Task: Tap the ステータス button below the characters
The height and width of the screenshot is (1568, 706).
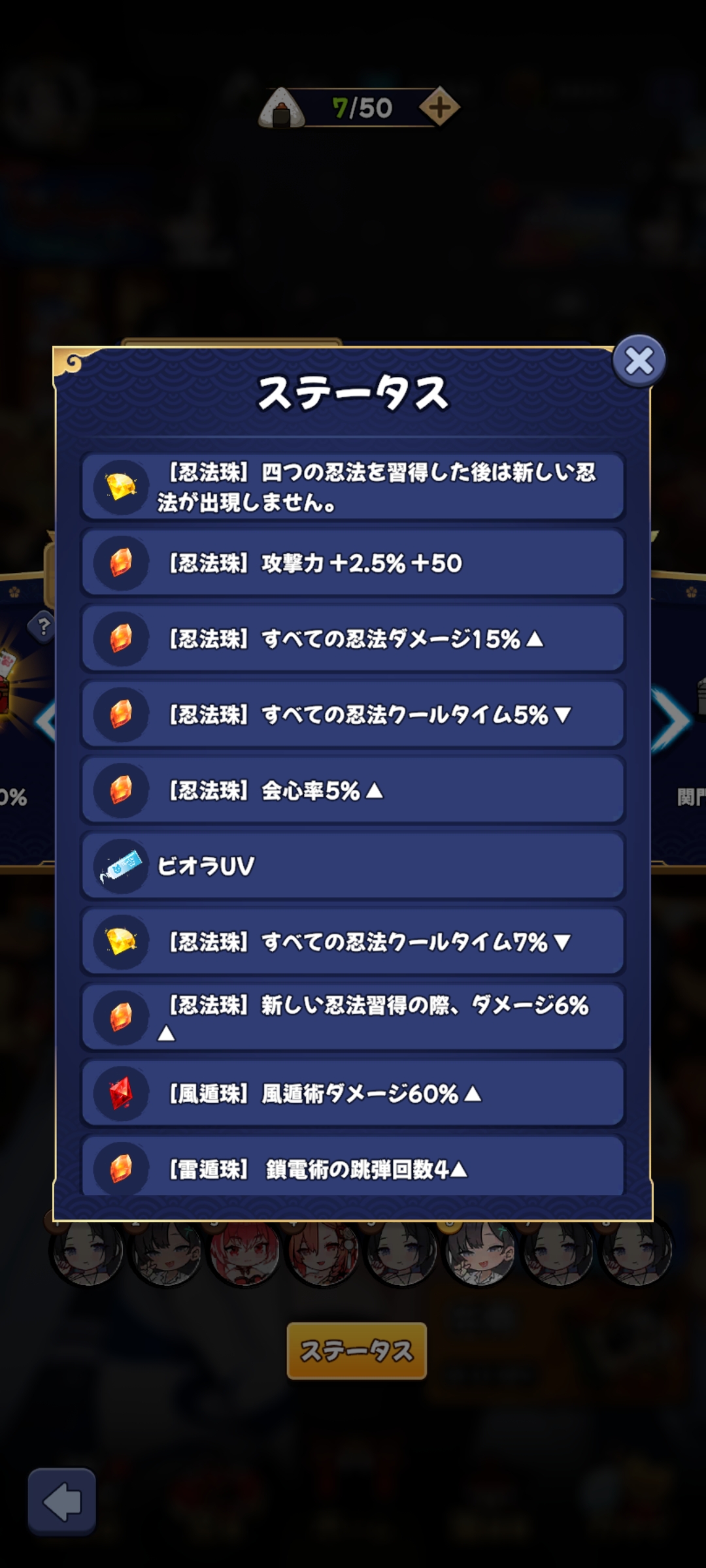Action: pyautogui.click(x=356, y=1350)
